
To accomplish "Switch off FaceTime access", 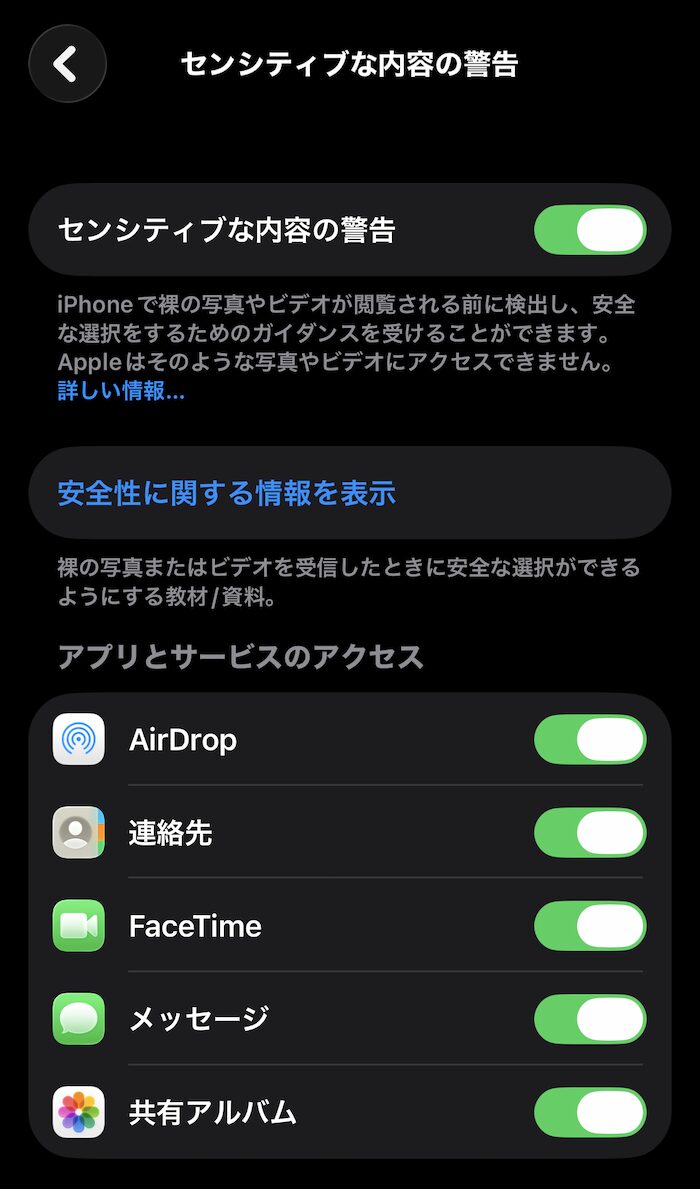I will click(x=590, y=926).
